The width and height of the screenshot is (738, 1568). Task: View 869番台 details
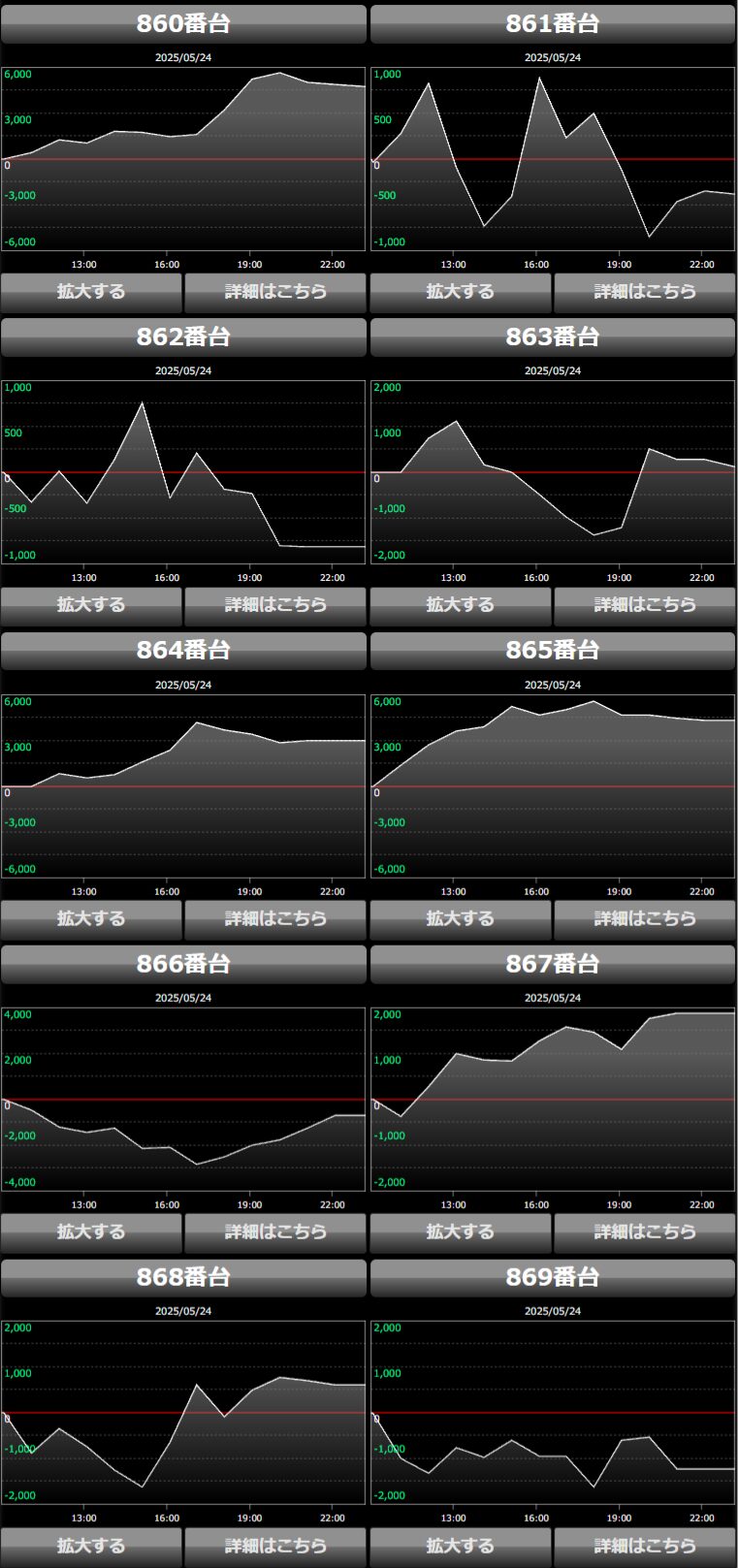[645, 1546]
